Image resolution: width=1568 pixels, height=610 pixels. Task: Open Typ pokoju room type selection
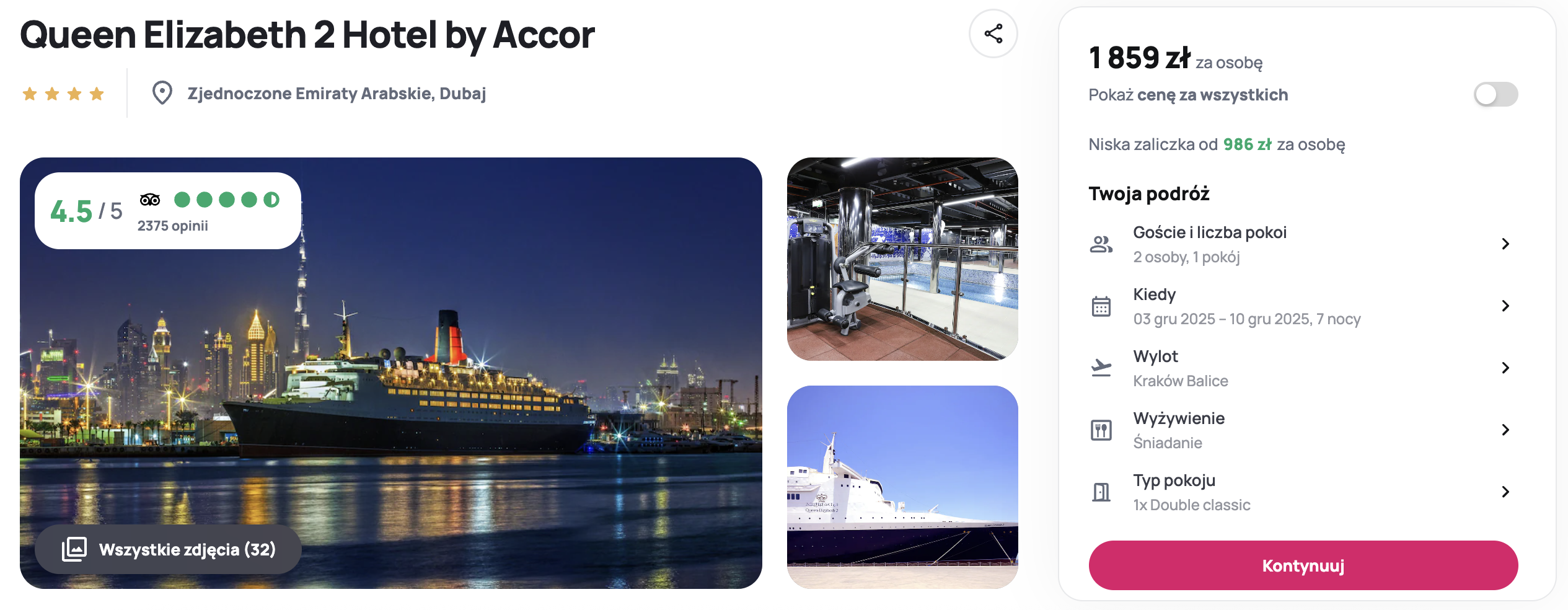1302,492
